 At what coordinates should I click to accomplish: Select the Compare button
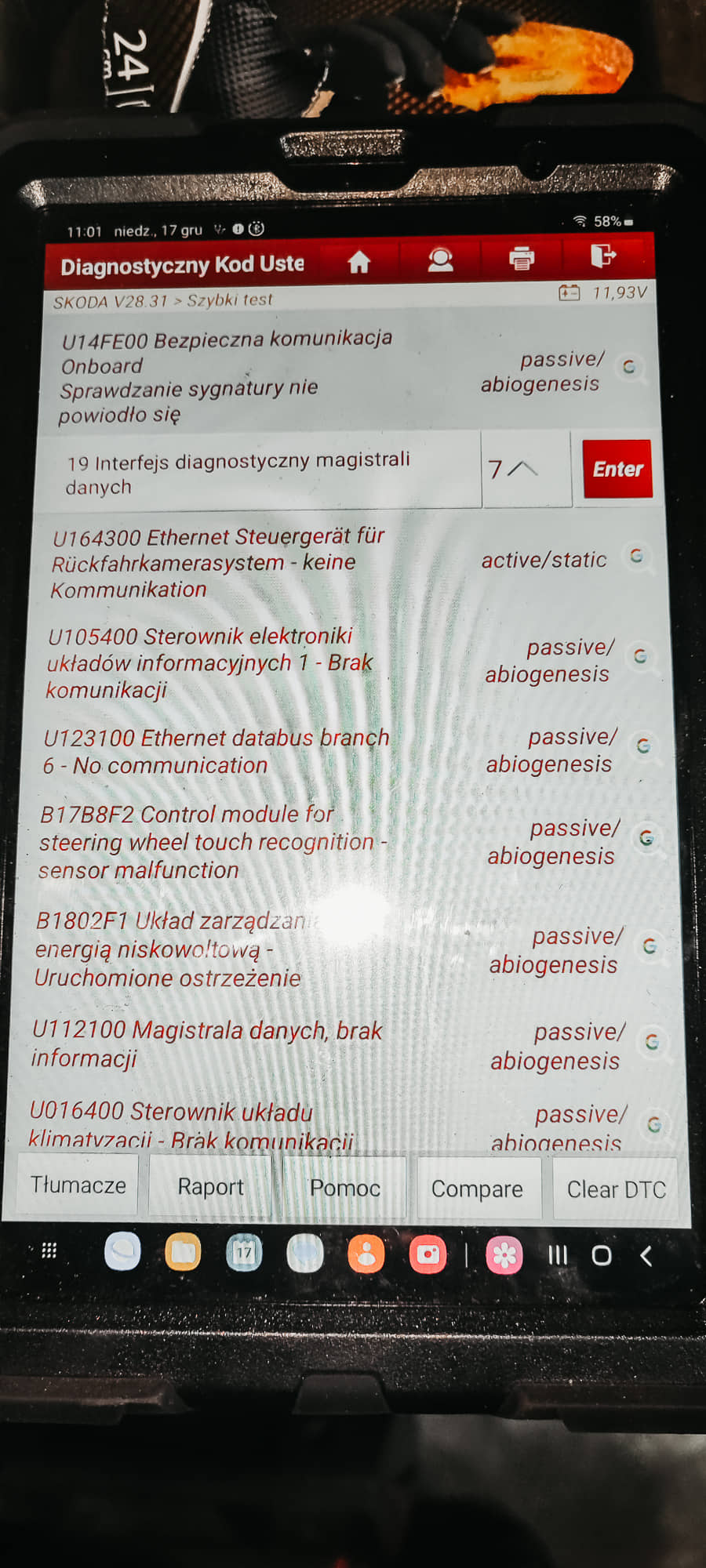[x=477, y=1189]
